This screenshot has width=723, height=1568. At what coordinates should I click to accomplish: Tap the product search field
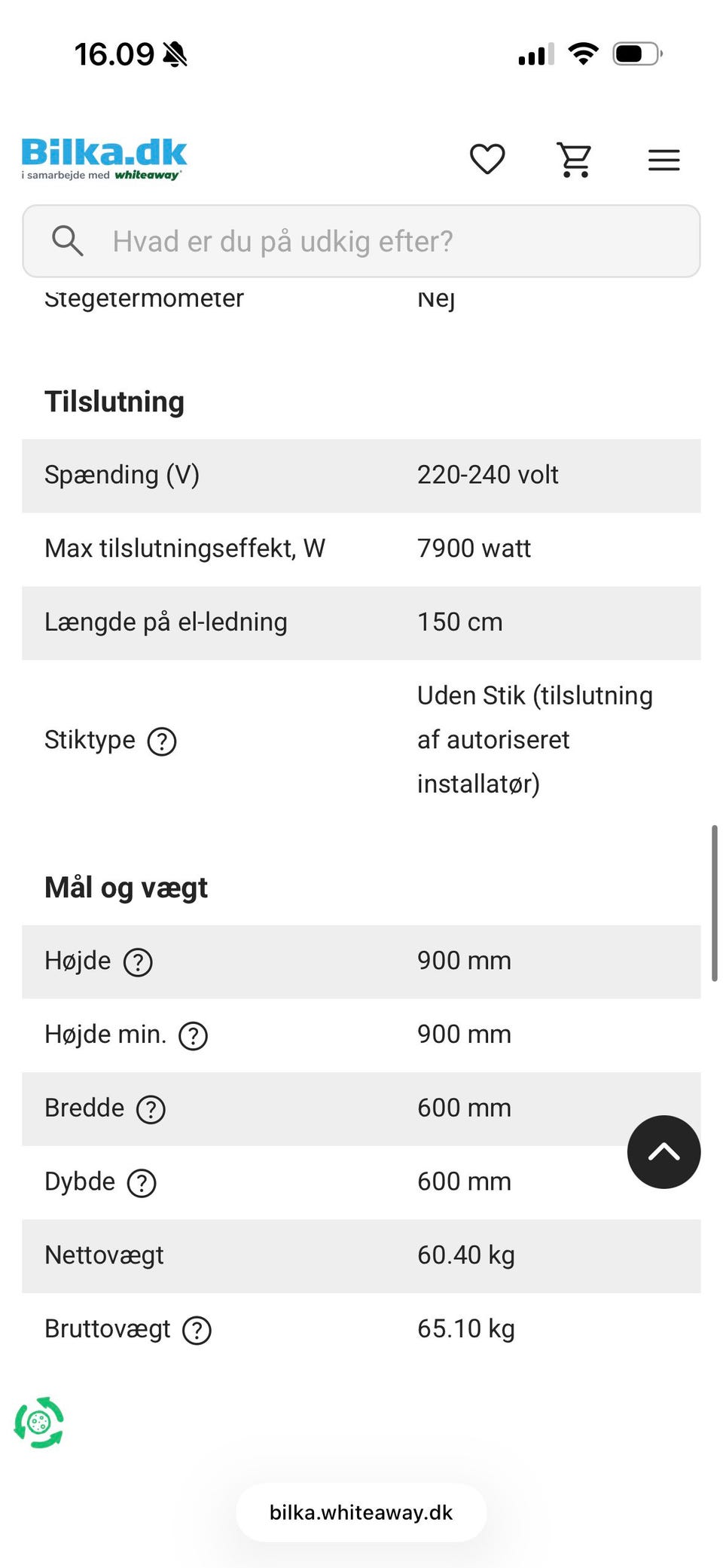pyautogui.click(x=361, y=241)
